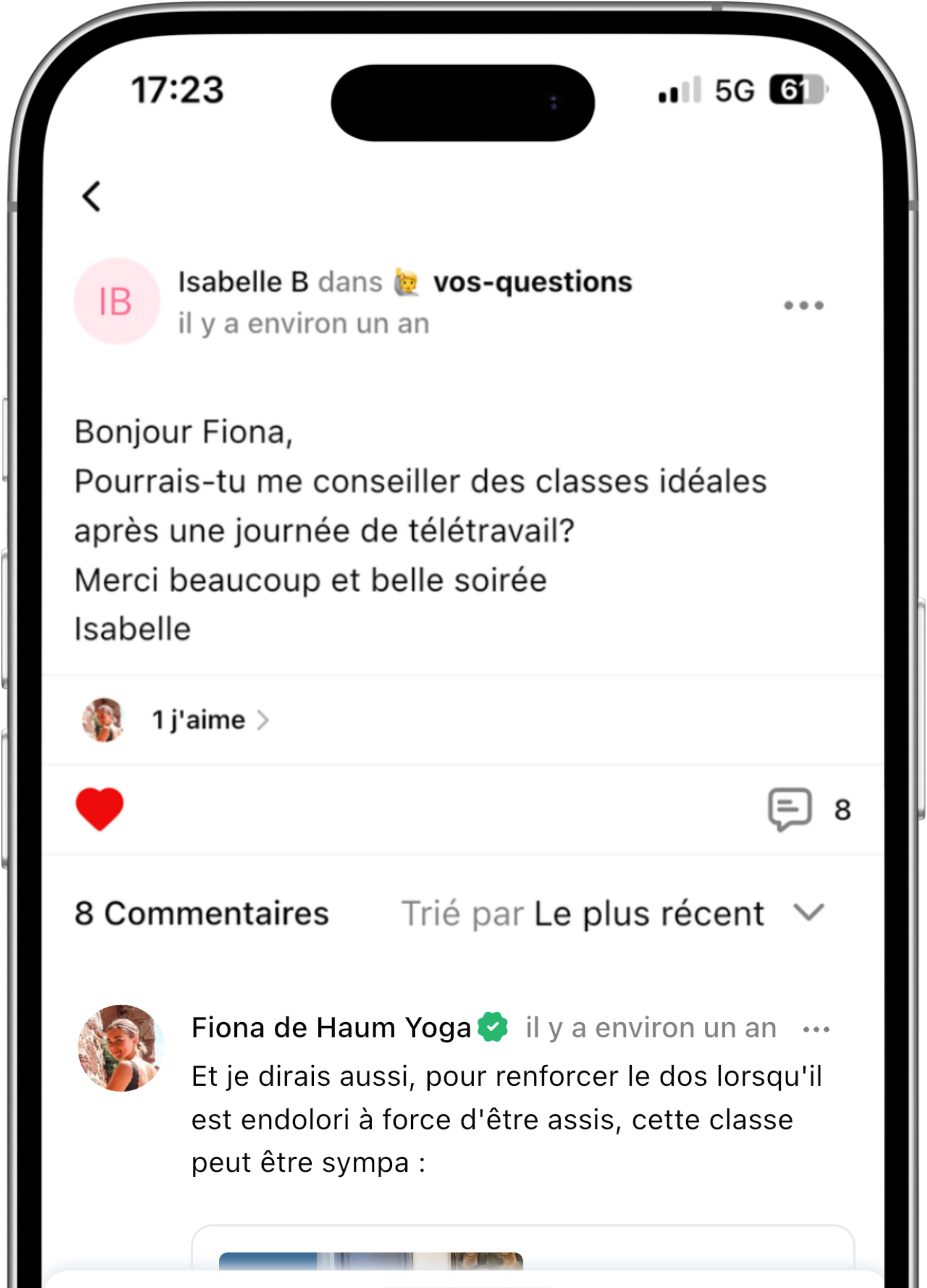The width and height of the screenshot is (927, 1288).
Task: Tap the red heart like icon
Action: (x=100, y=809)
